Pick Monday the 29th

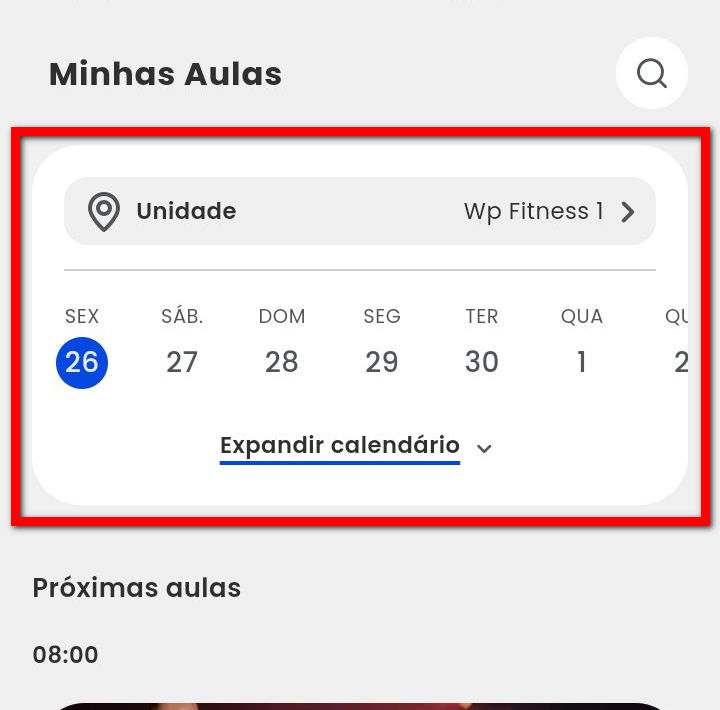pyautogui.click(x=382, y=362)
